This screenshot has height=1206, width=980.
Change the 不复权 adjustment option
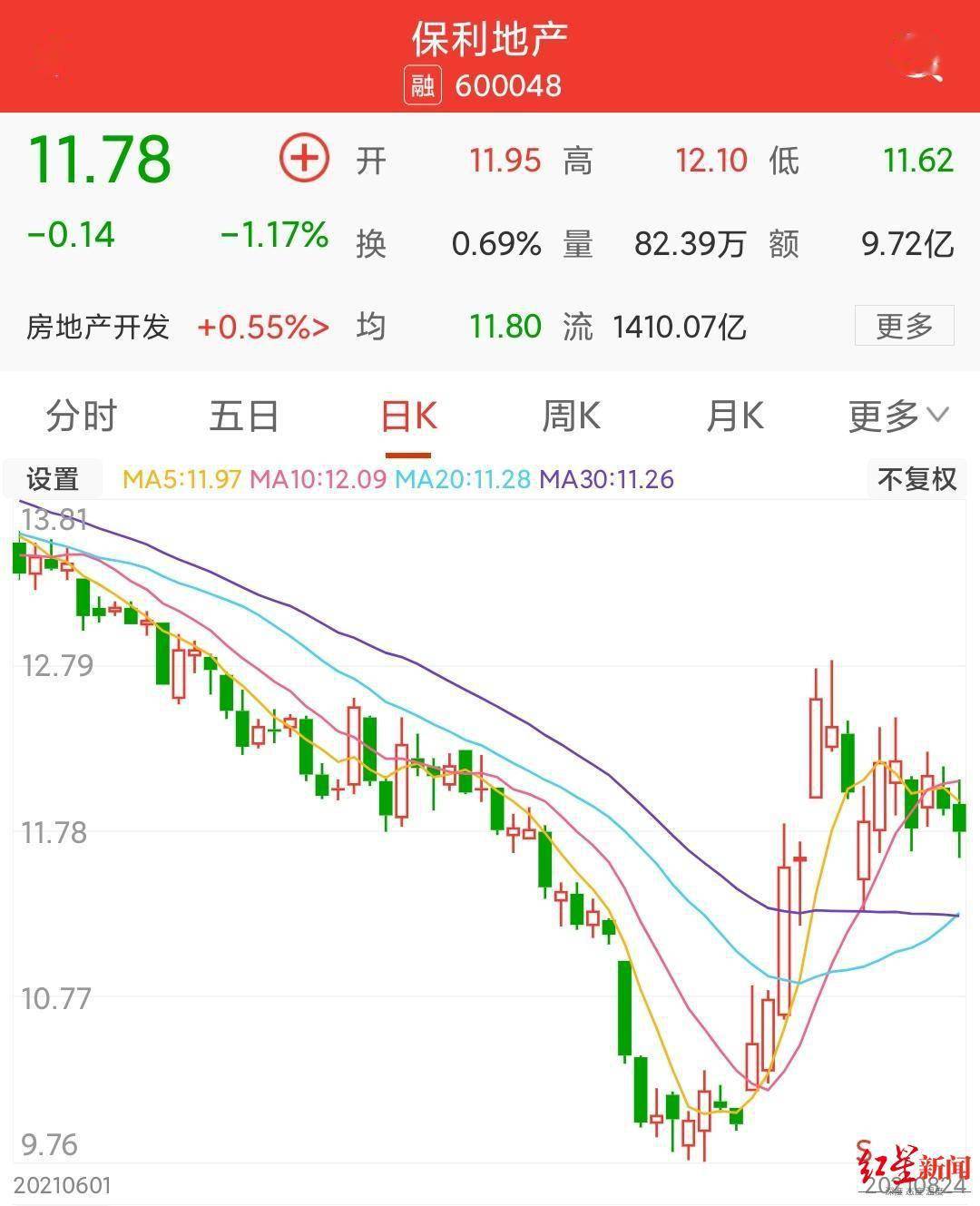916,479
